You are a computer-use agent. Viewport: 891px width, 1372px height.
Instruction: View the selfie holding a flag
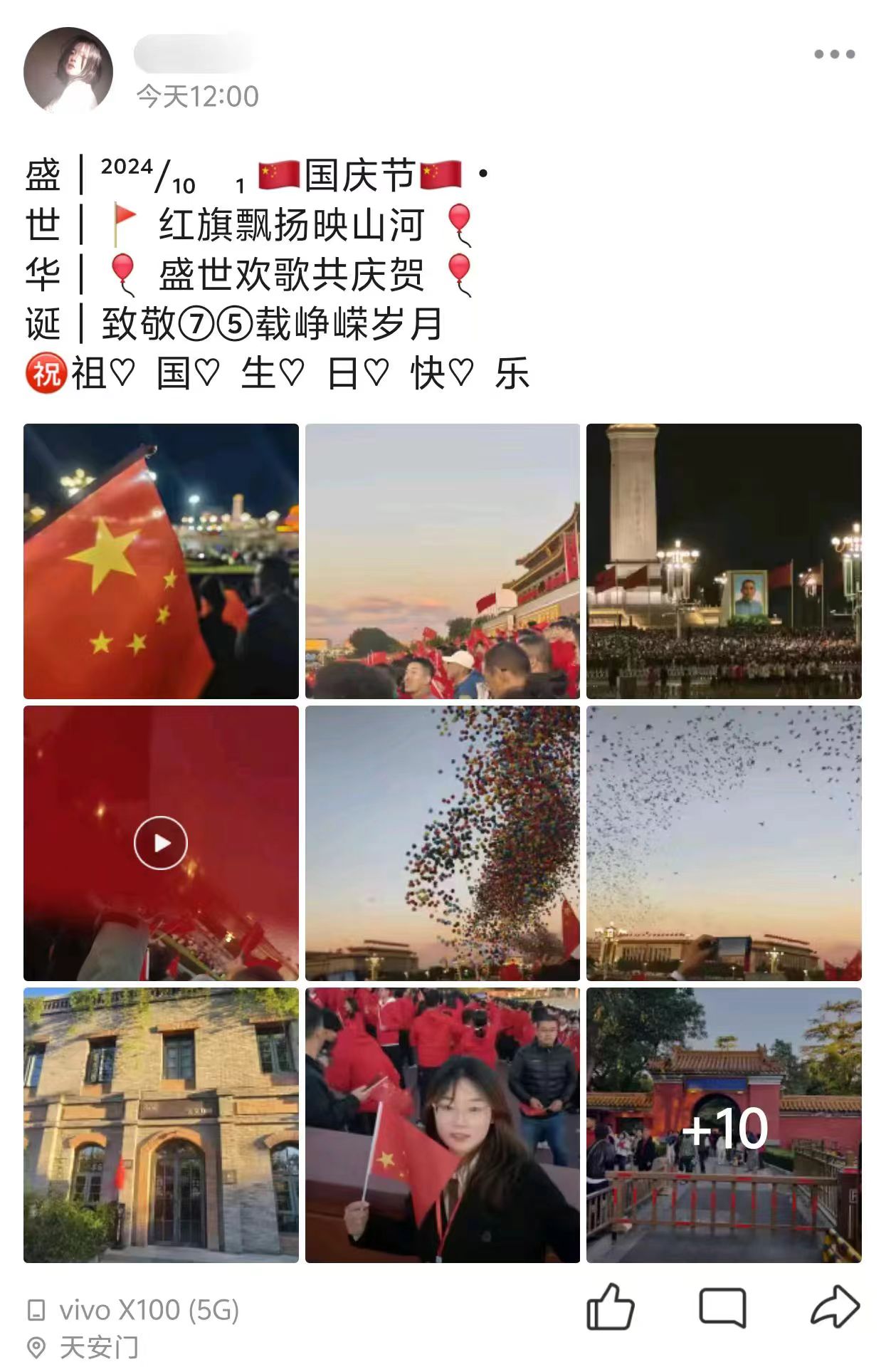click(x=443, y=1125)
